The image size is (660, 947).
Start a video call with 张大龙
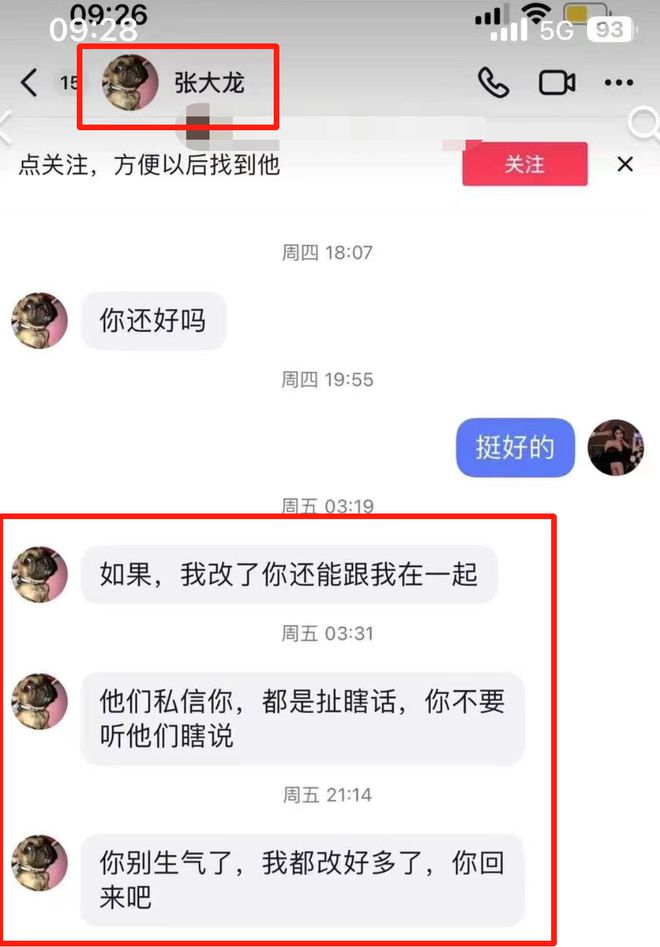click(x=557, y=82)
